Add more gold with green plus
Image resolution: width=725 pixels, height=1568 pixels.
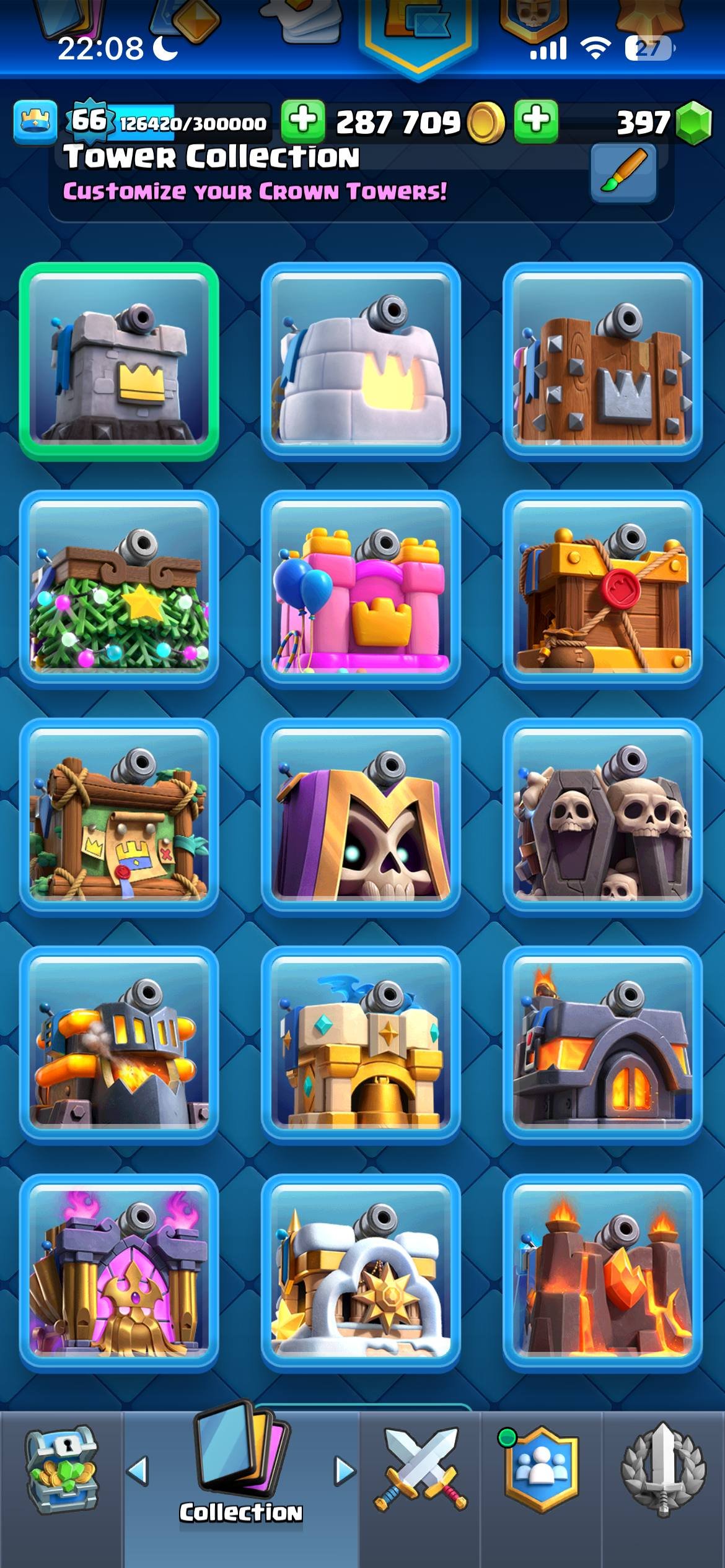click(303, 120)
